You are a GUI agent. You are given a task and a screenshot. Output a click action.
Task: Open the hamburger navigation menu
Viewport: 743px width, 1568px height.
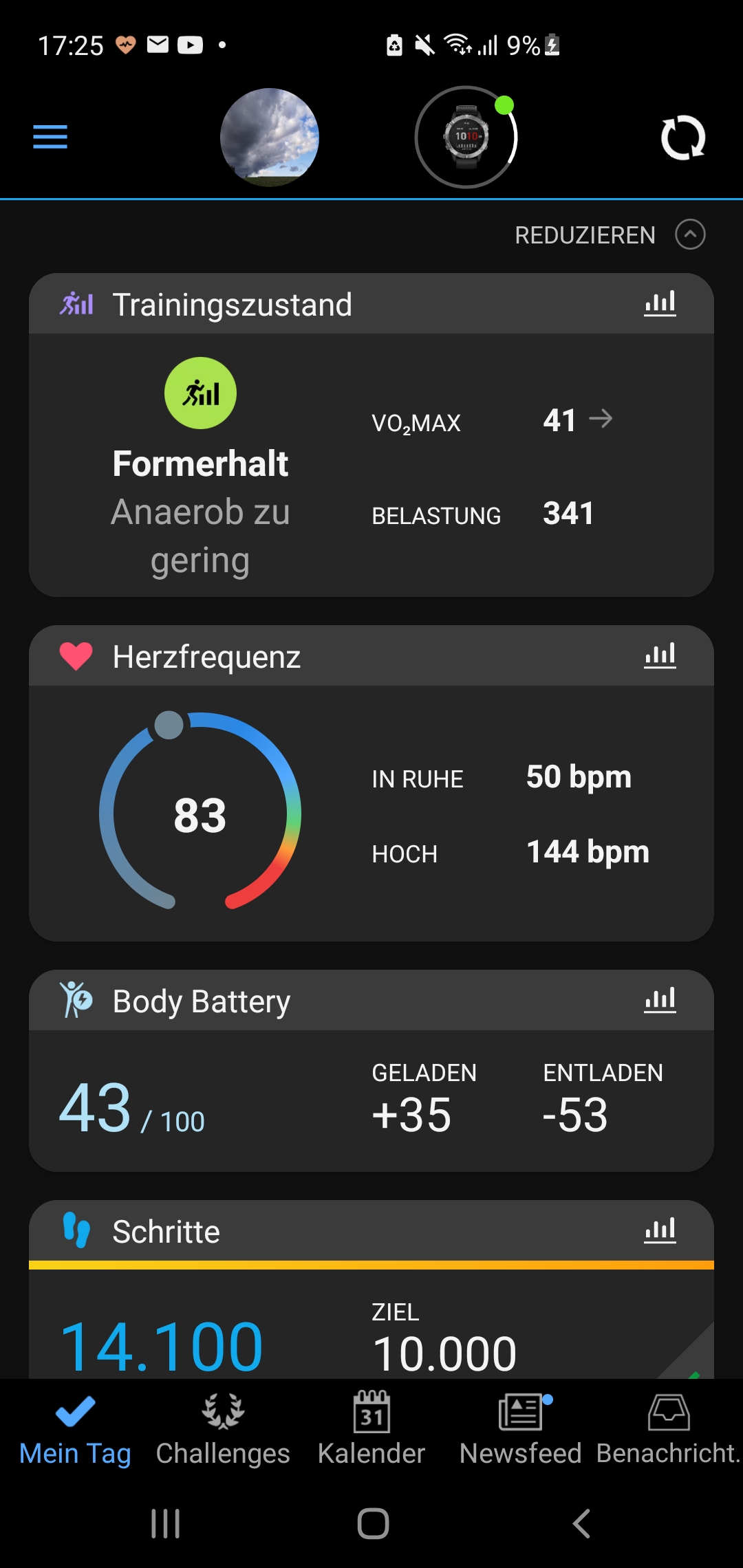click(50, 137)
